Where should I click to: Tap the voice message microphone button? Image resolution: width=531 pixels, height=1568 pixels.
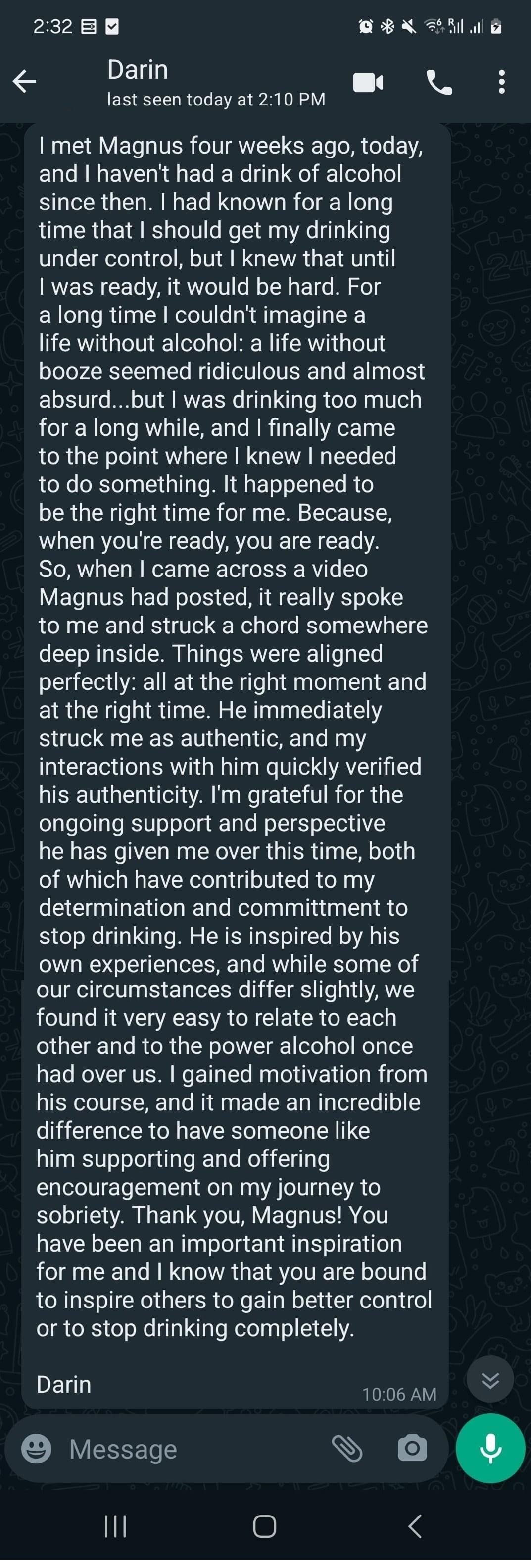490,1449
